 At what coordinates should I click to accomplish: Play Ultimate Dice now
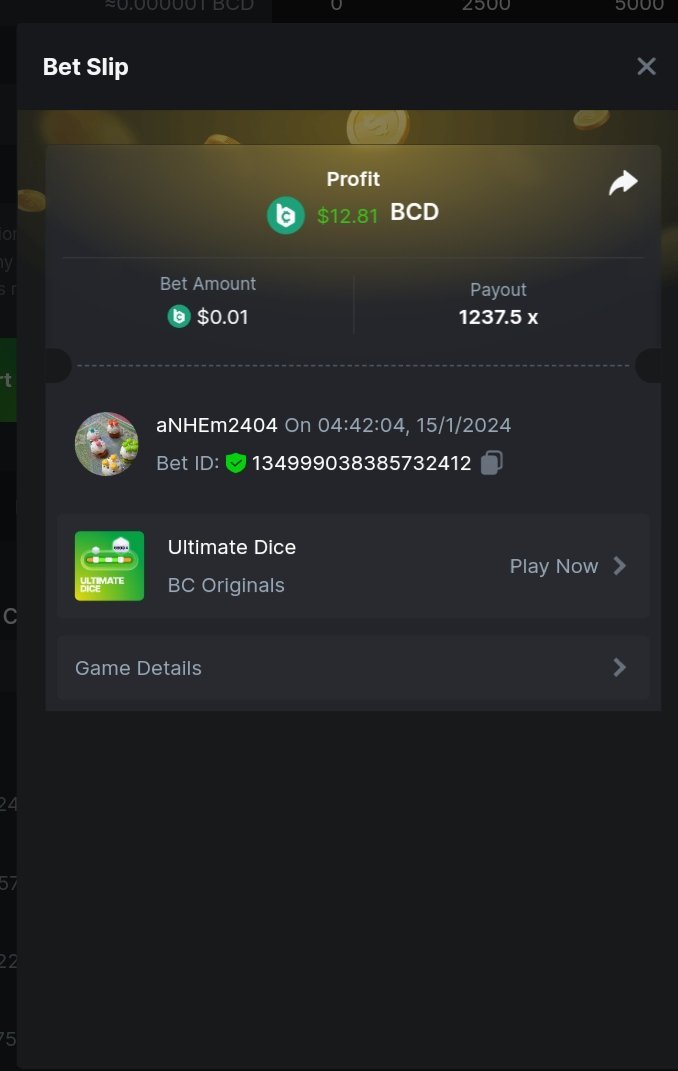click(567, 566)
